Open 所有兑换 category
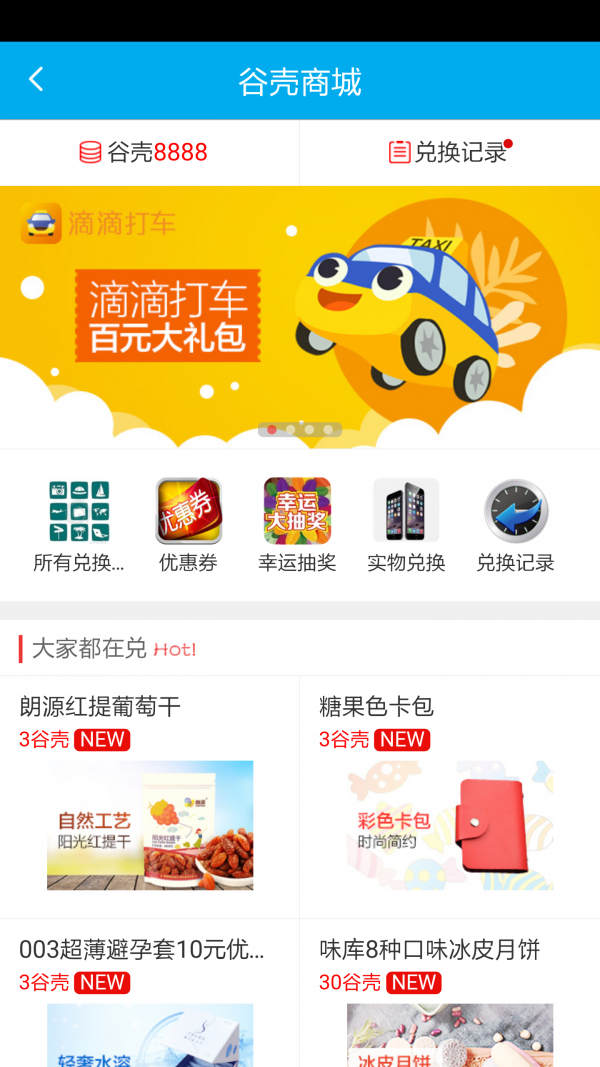 [79, 525]
